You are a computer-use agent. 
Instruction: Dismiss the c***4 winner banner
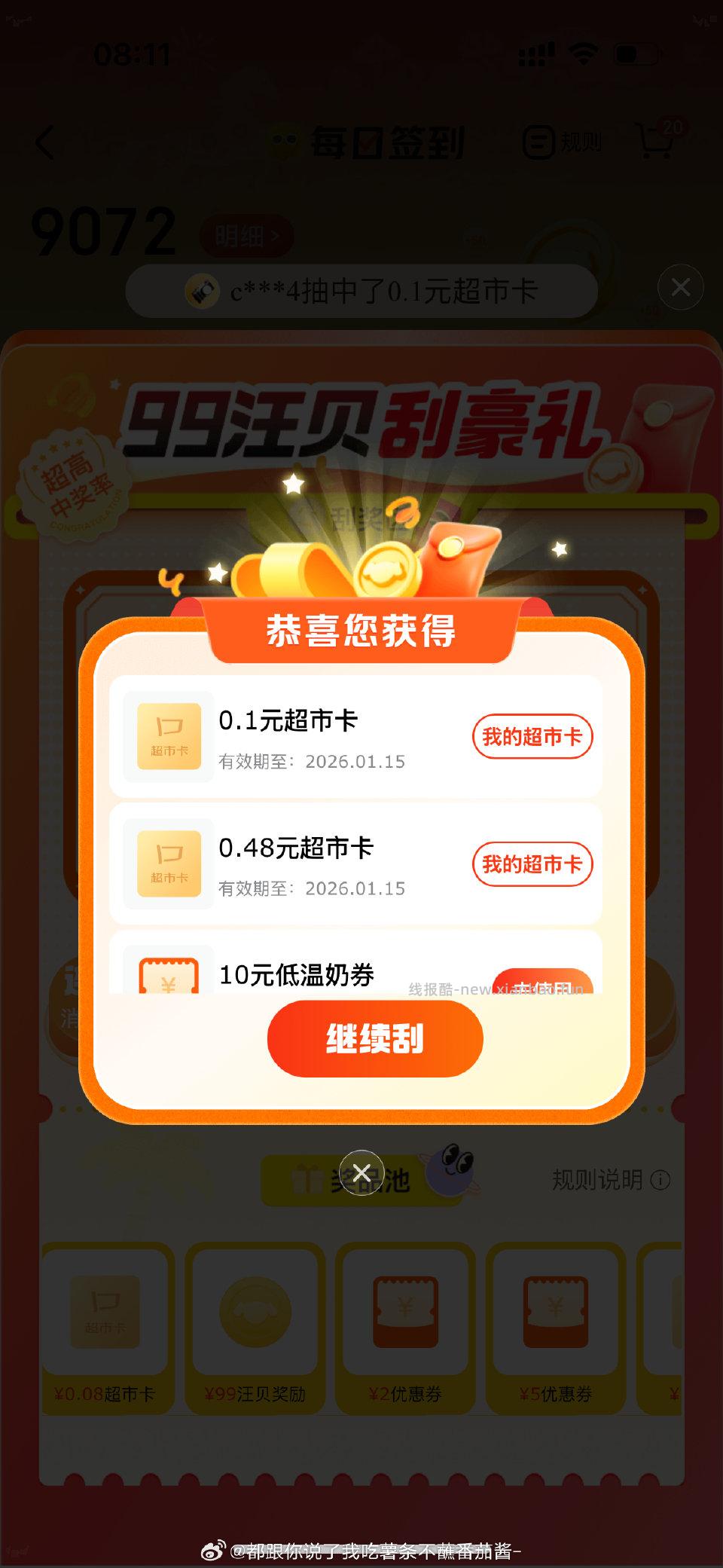click(681, 287)
